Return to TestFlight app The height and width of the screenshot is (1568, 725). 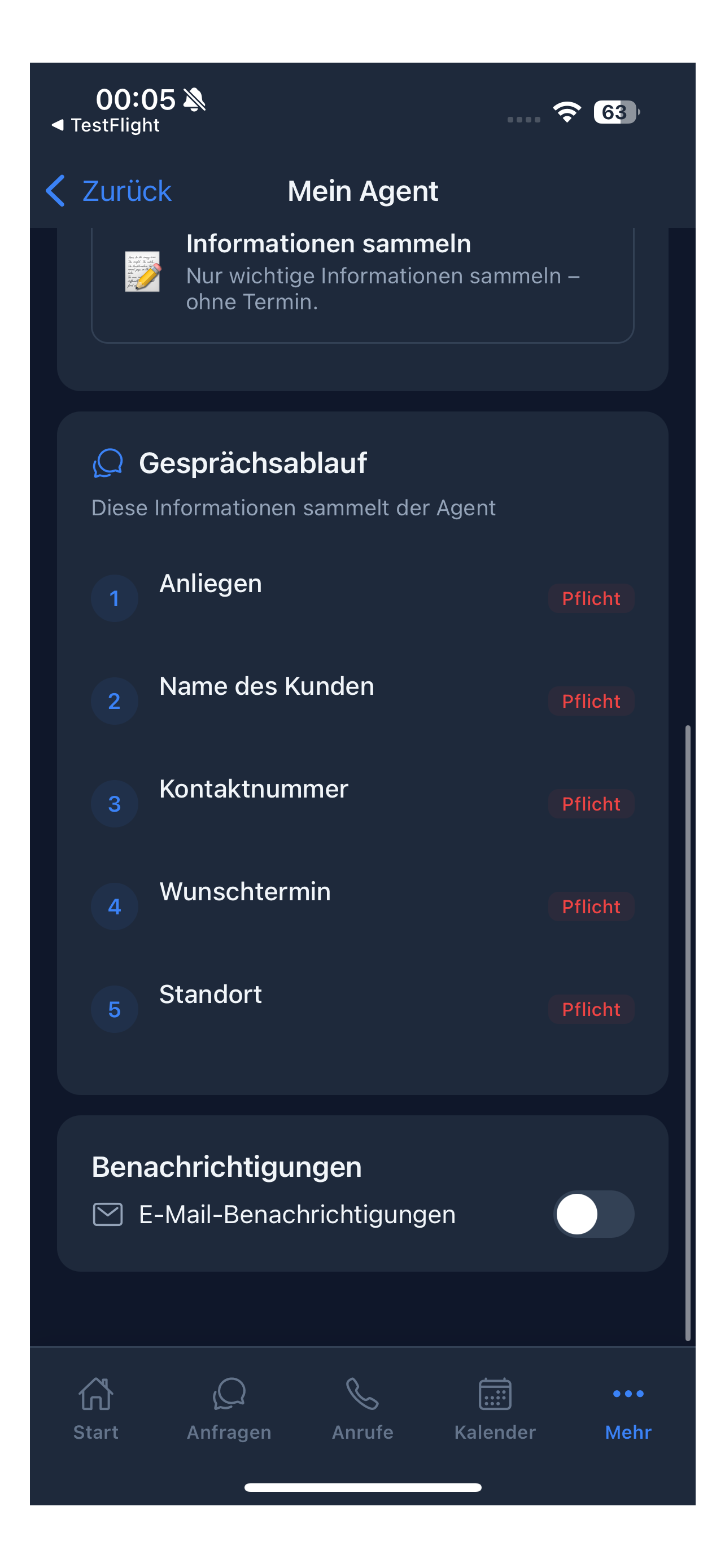(106, 125)
